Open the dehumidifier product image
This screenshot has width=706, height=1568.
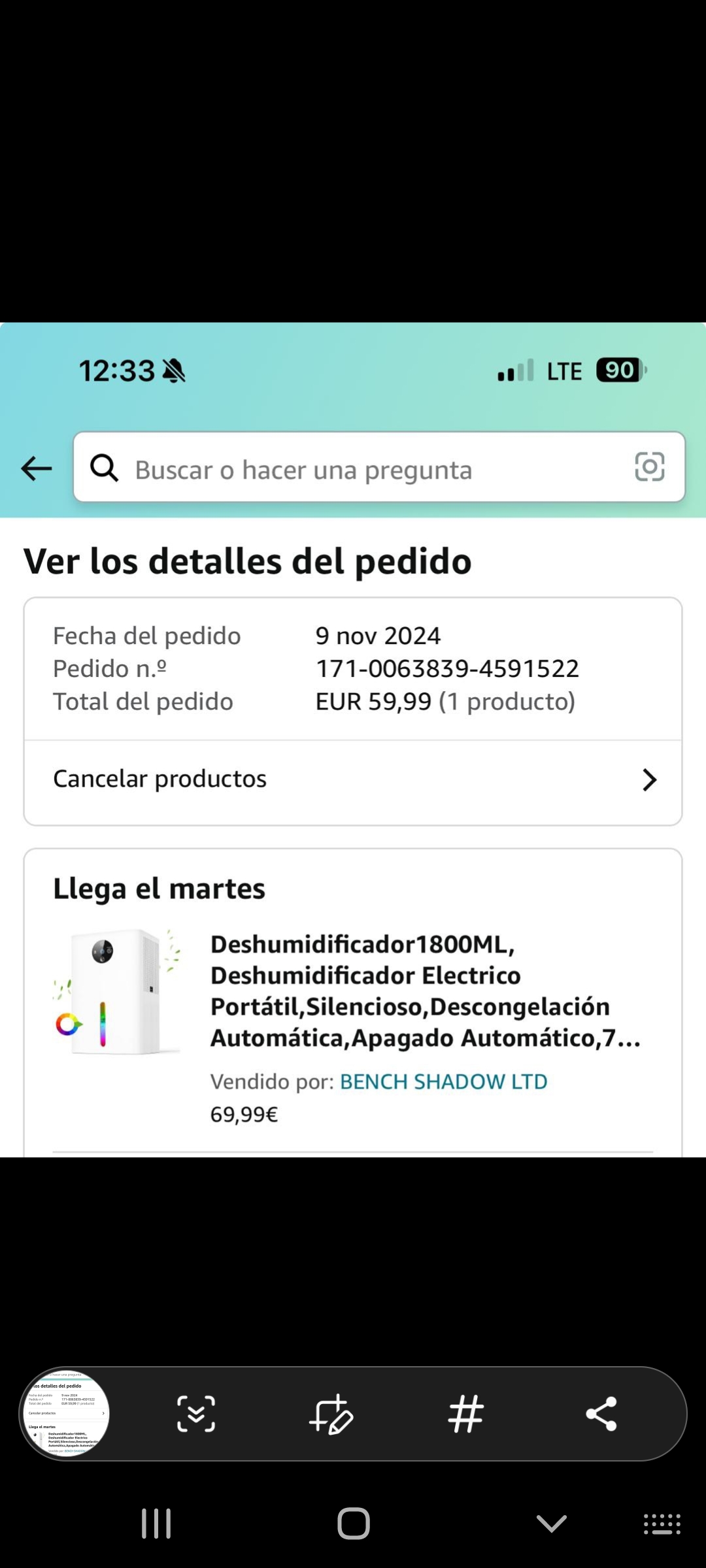[118, 992]
